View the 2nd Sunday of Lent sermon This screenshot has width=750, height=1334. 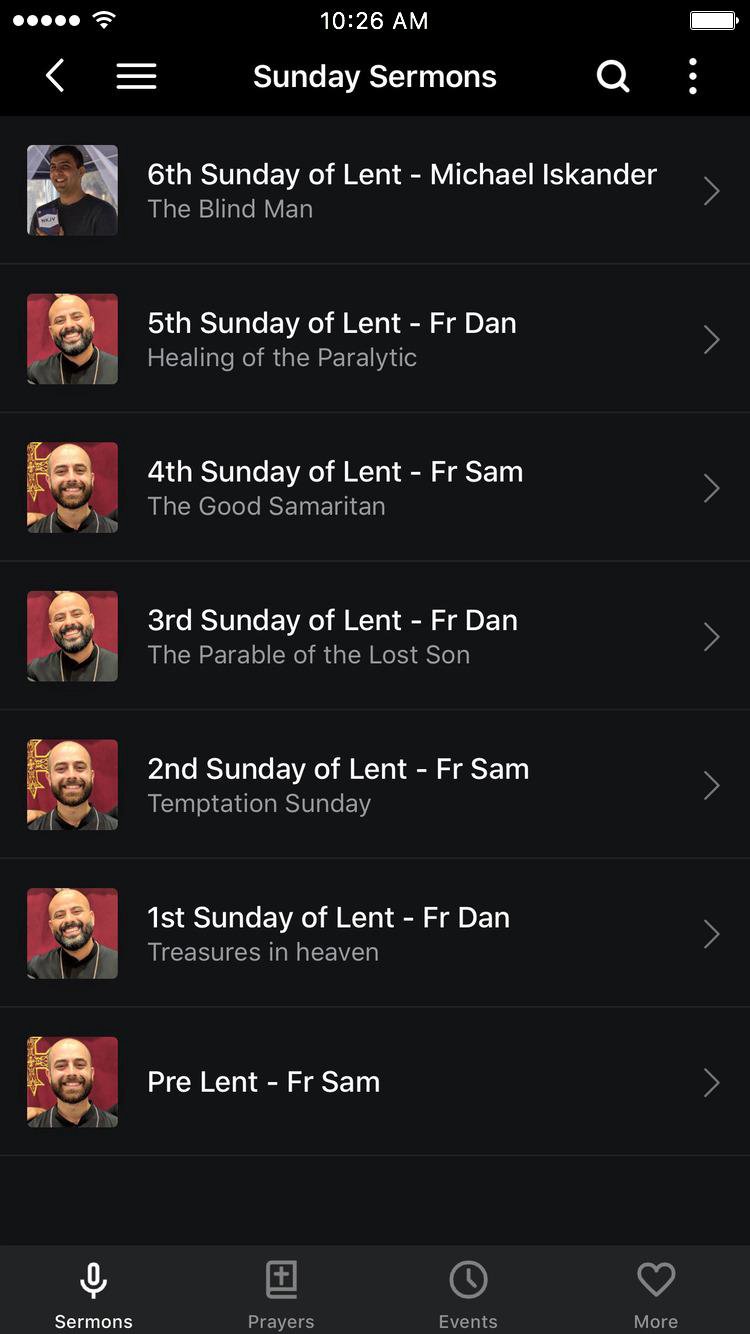pyautogui.click(x=375, y=785)
